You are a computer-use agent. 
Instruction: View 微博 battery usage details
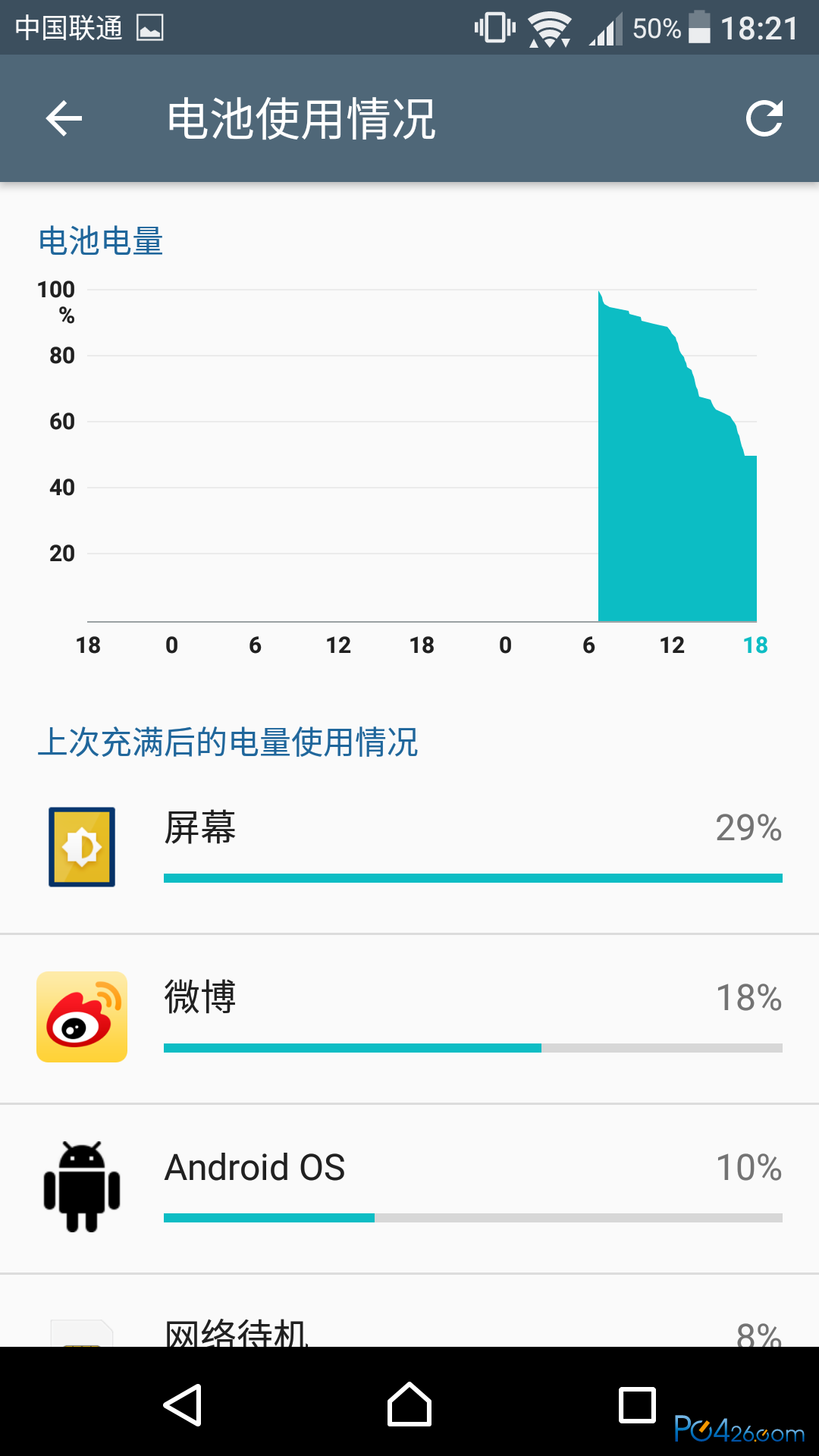(x=409, y=1018)
